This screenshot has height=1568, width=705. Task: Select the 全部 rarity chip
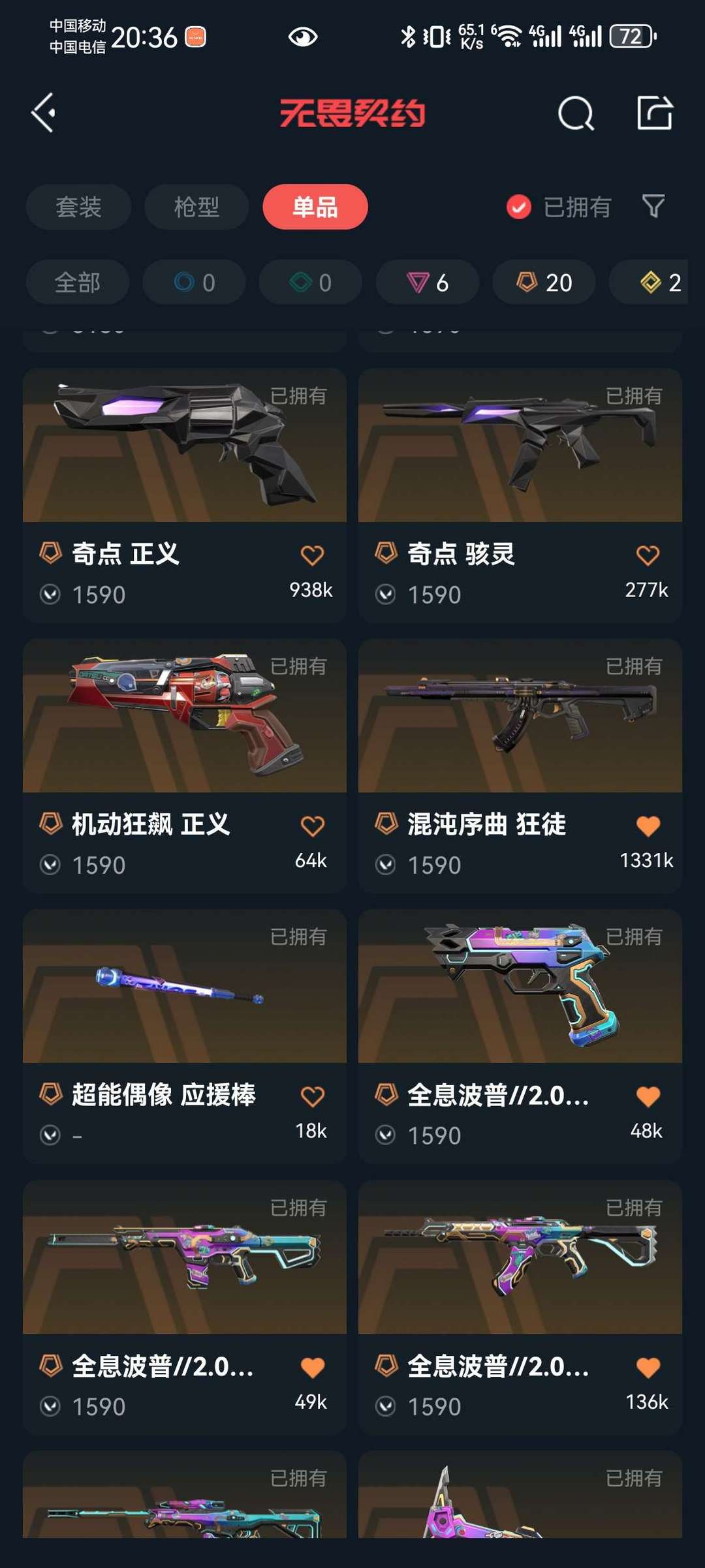click(78, 283)
